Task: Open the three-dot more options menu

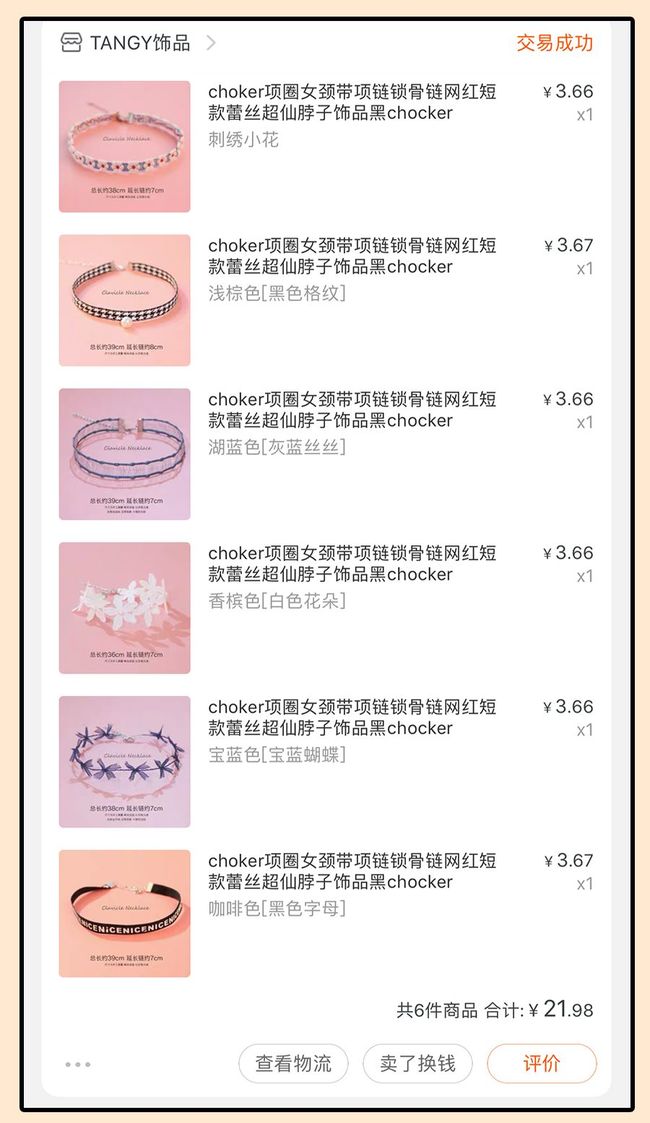Action: coord(77,1064)
